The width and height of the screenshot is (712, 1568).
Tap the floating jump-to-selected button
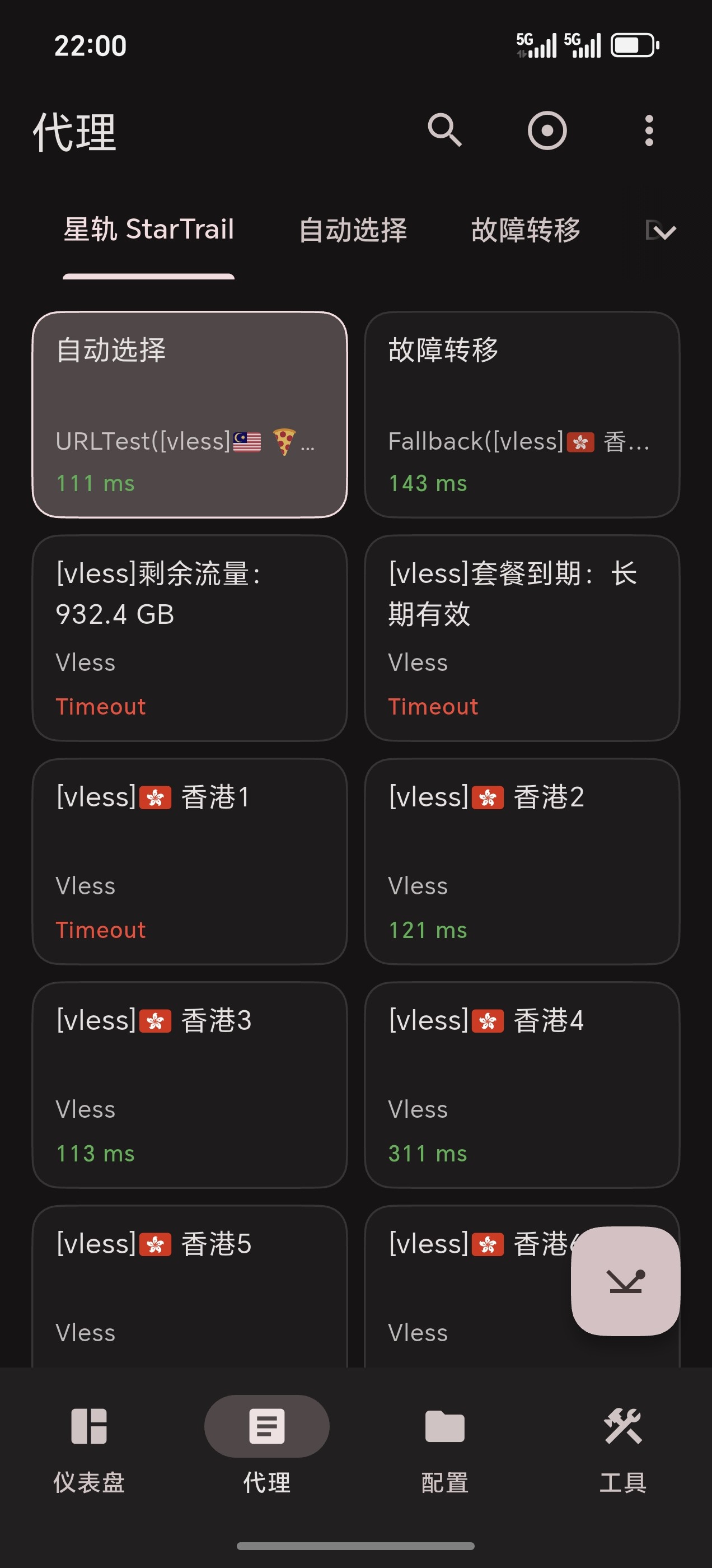[x=625, y=1281]
